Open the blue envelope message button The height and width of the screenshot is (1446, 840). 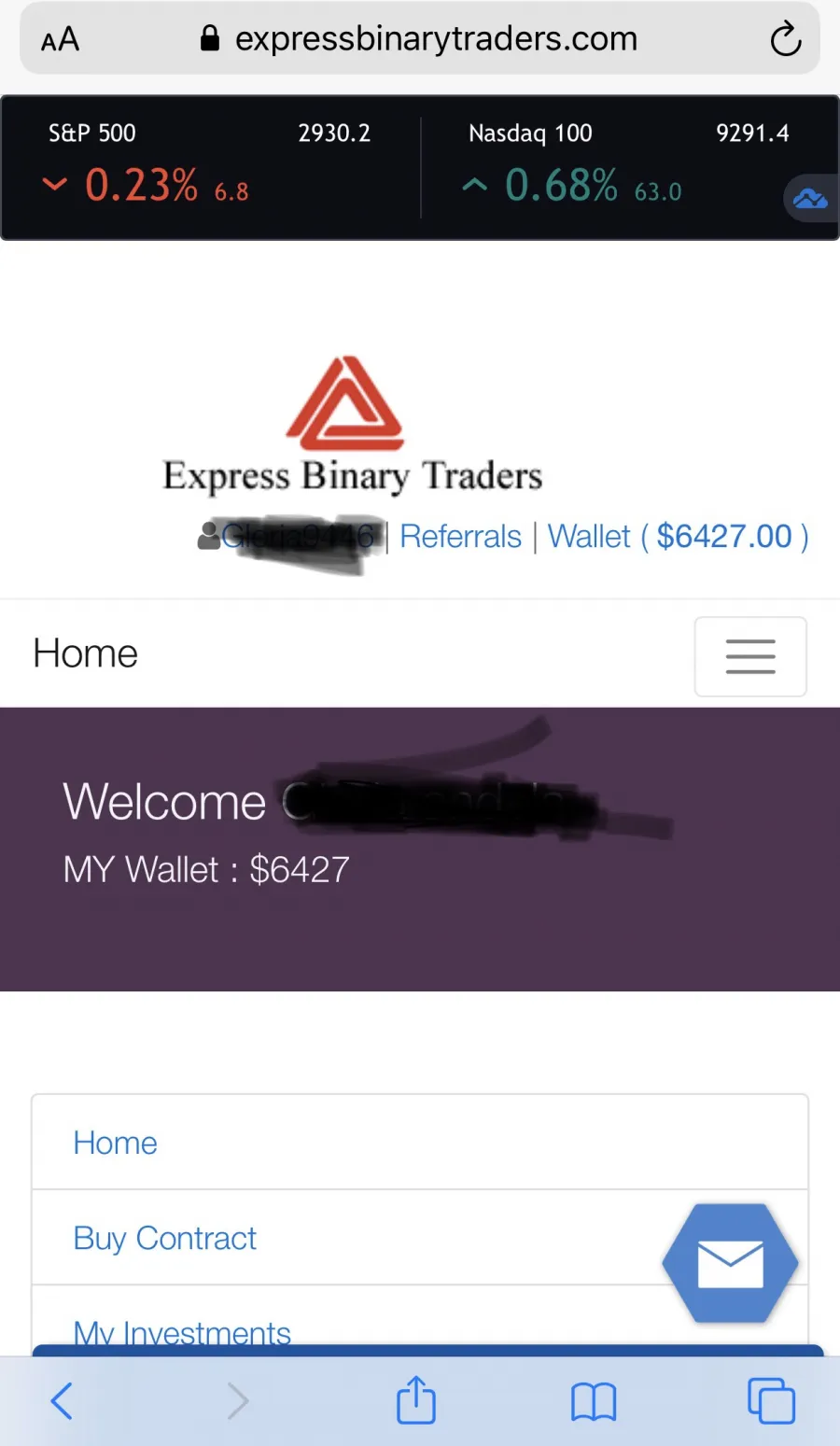(730, 1263)
